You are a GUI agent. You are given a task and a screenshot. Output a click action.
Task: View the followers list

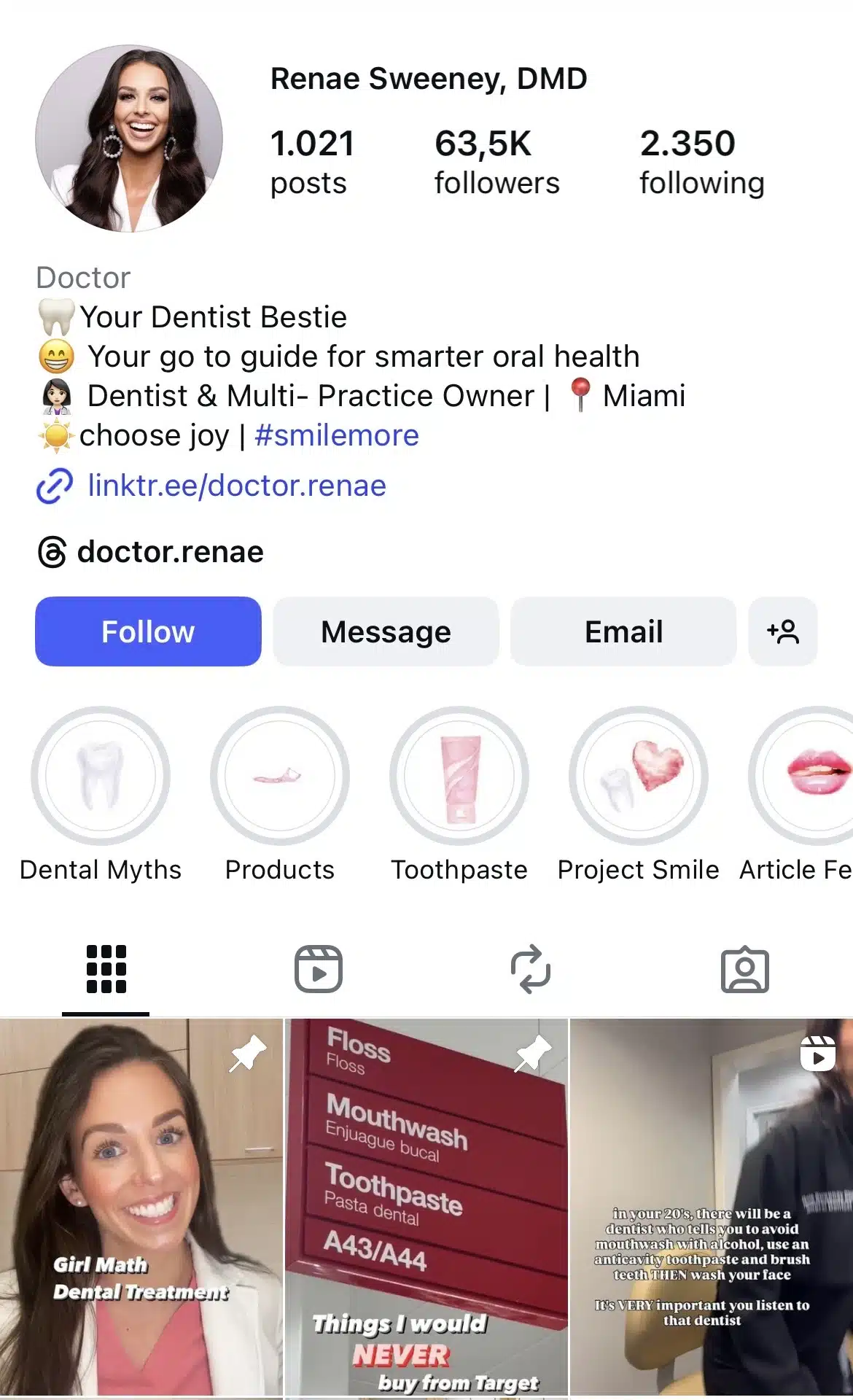click(496, 160)
